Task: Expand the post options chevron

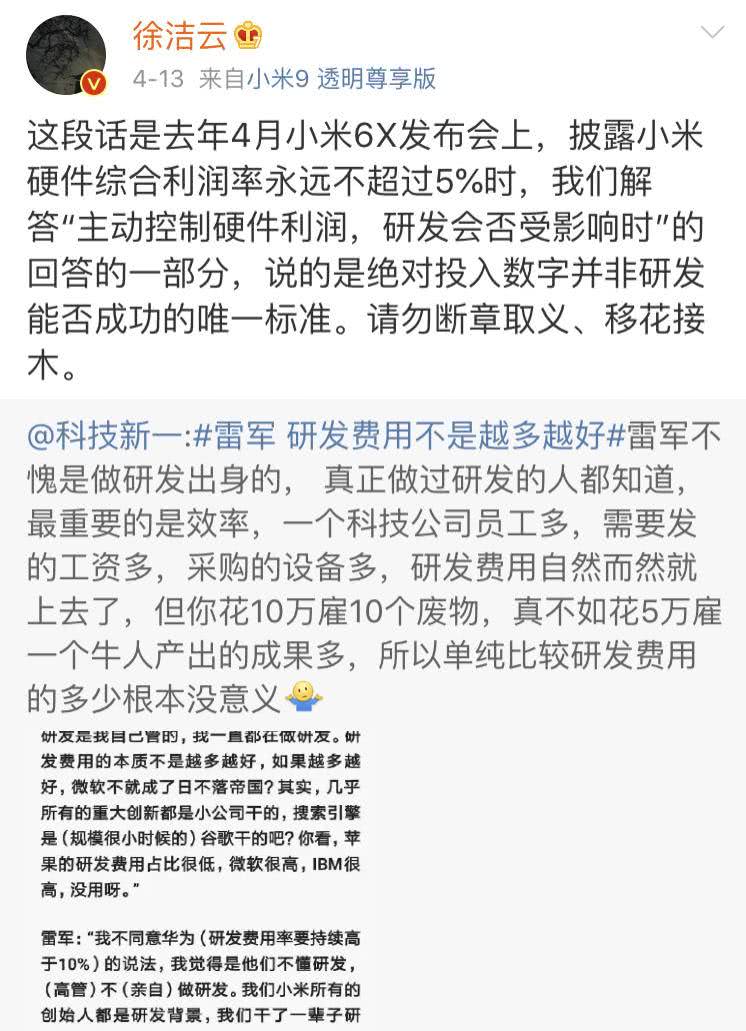Action: coord(712,33)
